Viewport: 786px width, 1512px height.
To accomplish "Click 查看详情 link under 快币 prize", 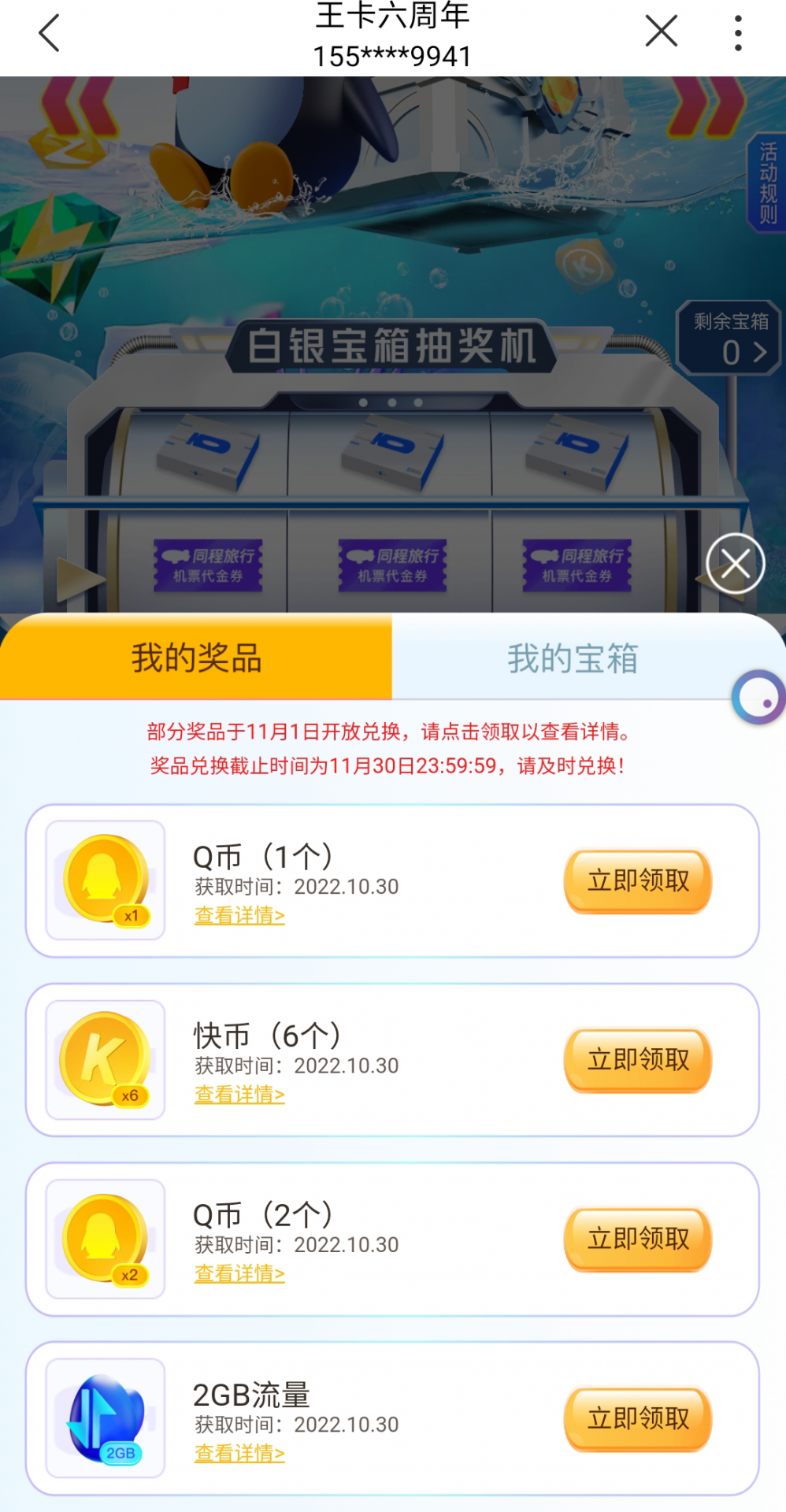I will point(239,1095).
